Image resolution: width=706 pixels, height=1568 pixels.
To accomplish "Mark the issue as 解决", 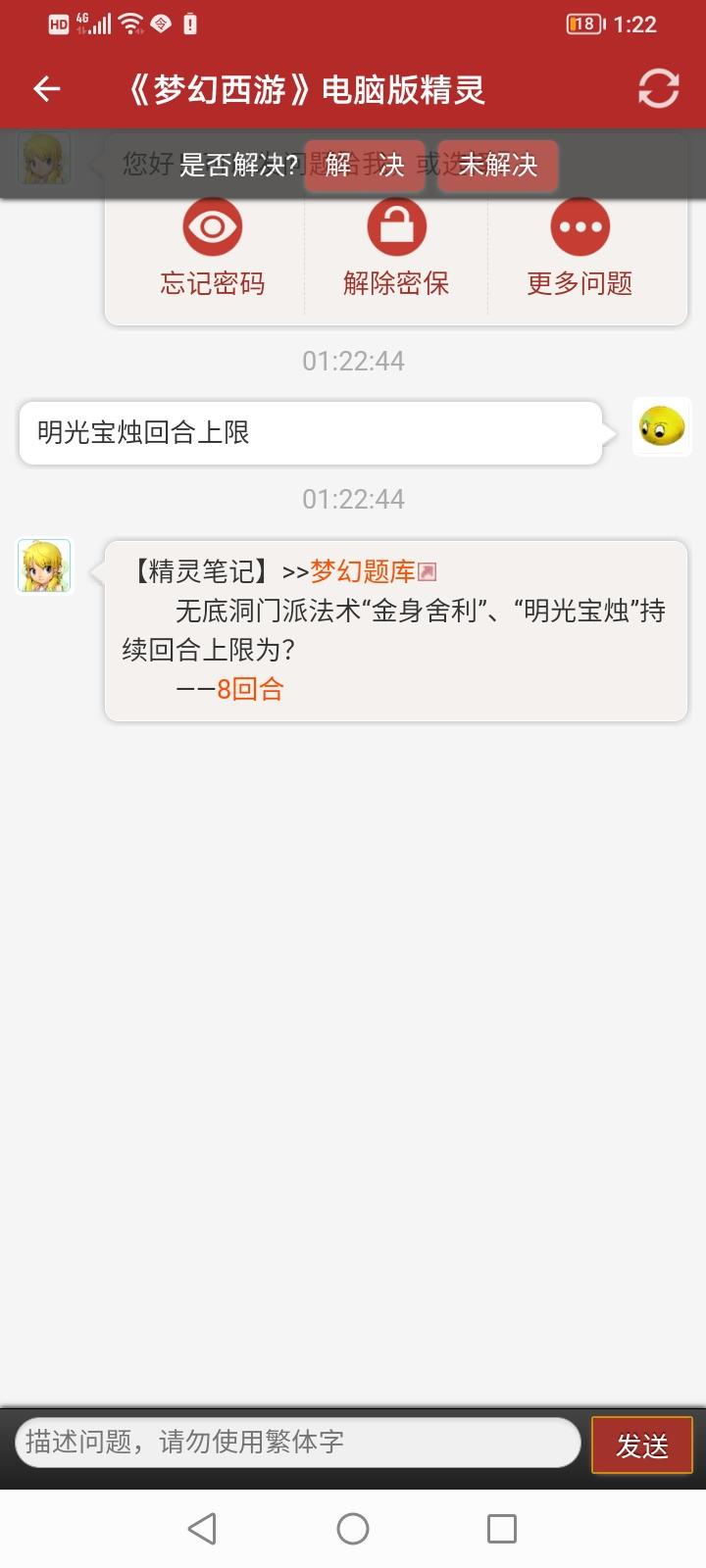I will coord(365,165).
